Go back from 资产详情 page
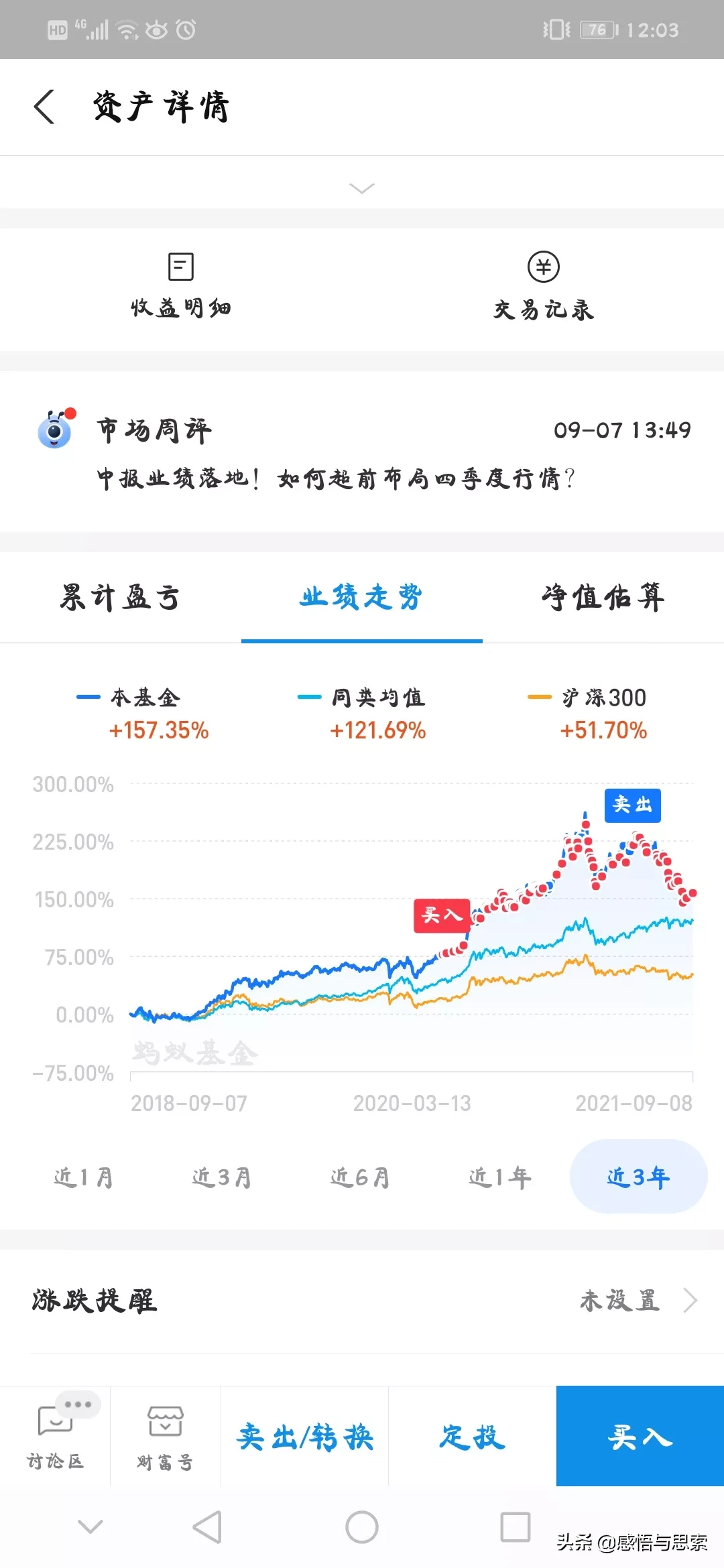The image size is (724, 1568). [x=44, y=107]
